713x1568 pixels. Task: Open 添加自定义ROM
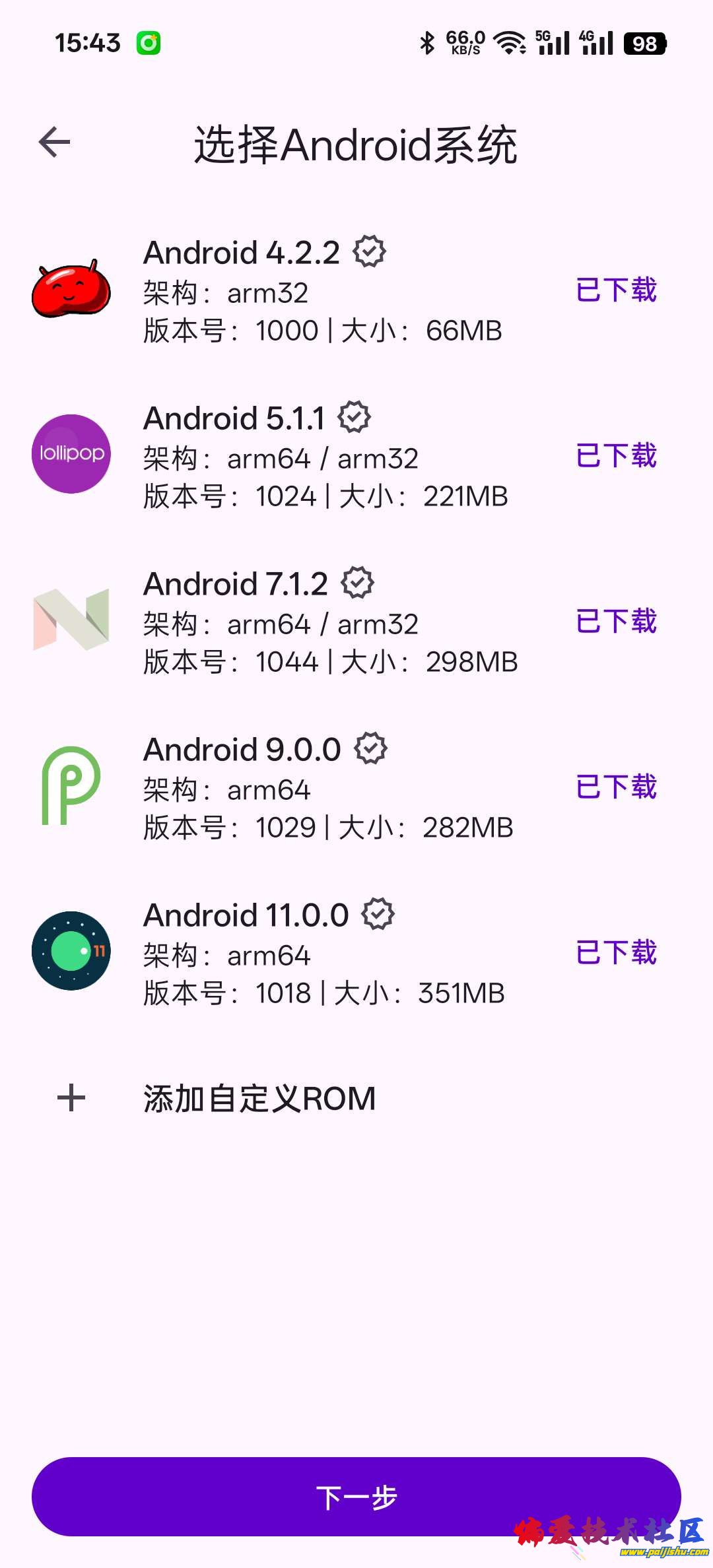(x=259, y=1097)
